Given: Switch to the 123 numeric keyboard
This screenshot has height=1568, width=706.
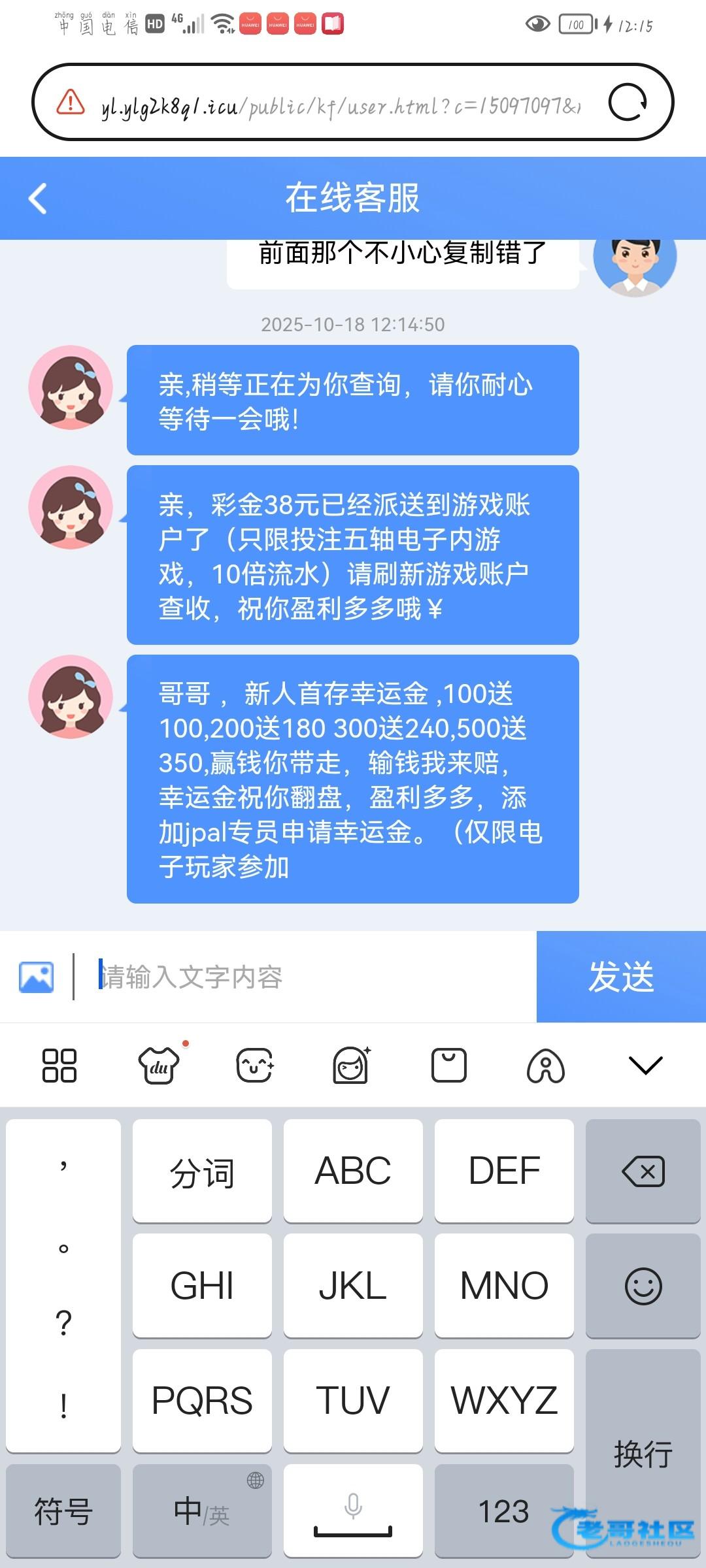Looking at the screenshot, I should point(504,1511).
